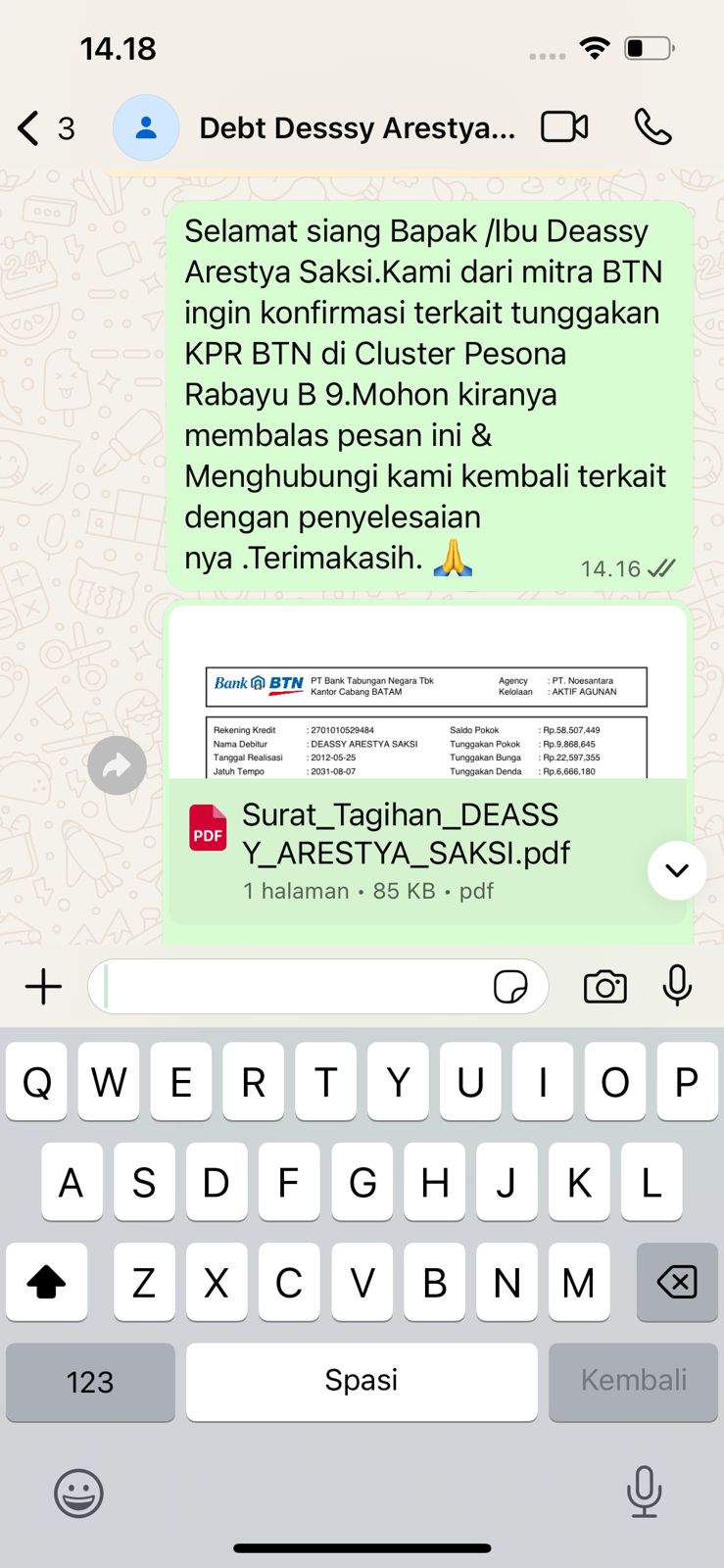Switch keyboard to 123 numbers
Image resolution: width=724 pixels, height=1568 pixels.
pos(90,1382)
